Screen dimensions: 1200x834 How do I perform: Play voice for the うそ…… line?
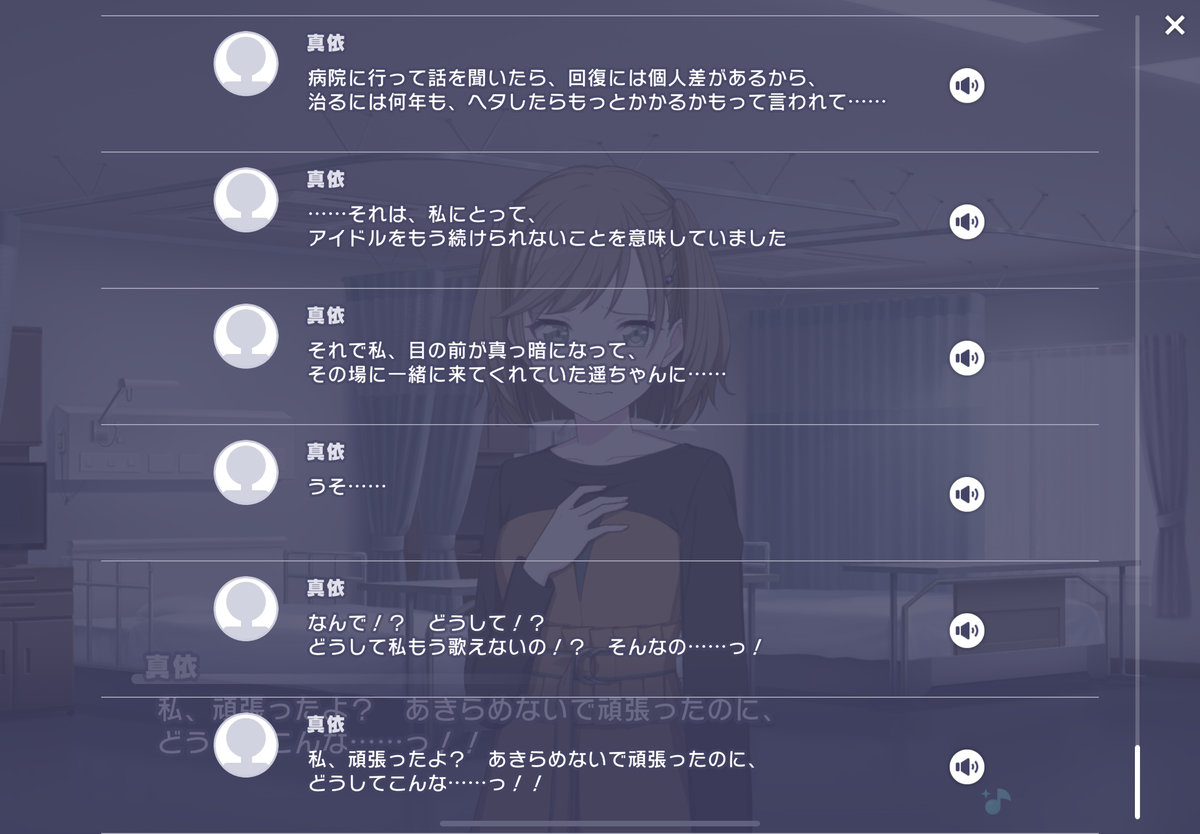tap(966, 494)
